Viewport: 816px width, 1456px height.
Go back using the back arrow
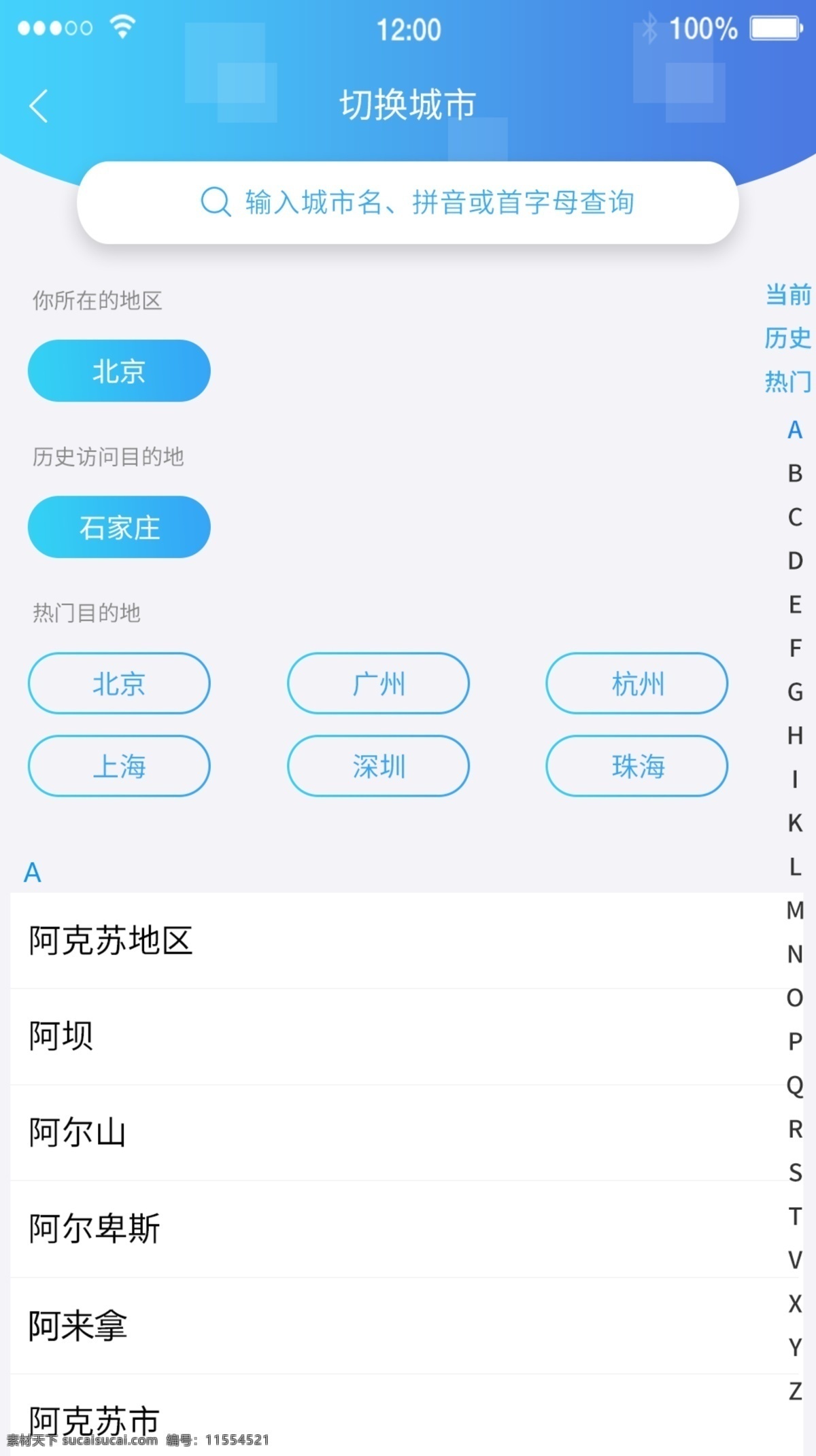[39, 106]
